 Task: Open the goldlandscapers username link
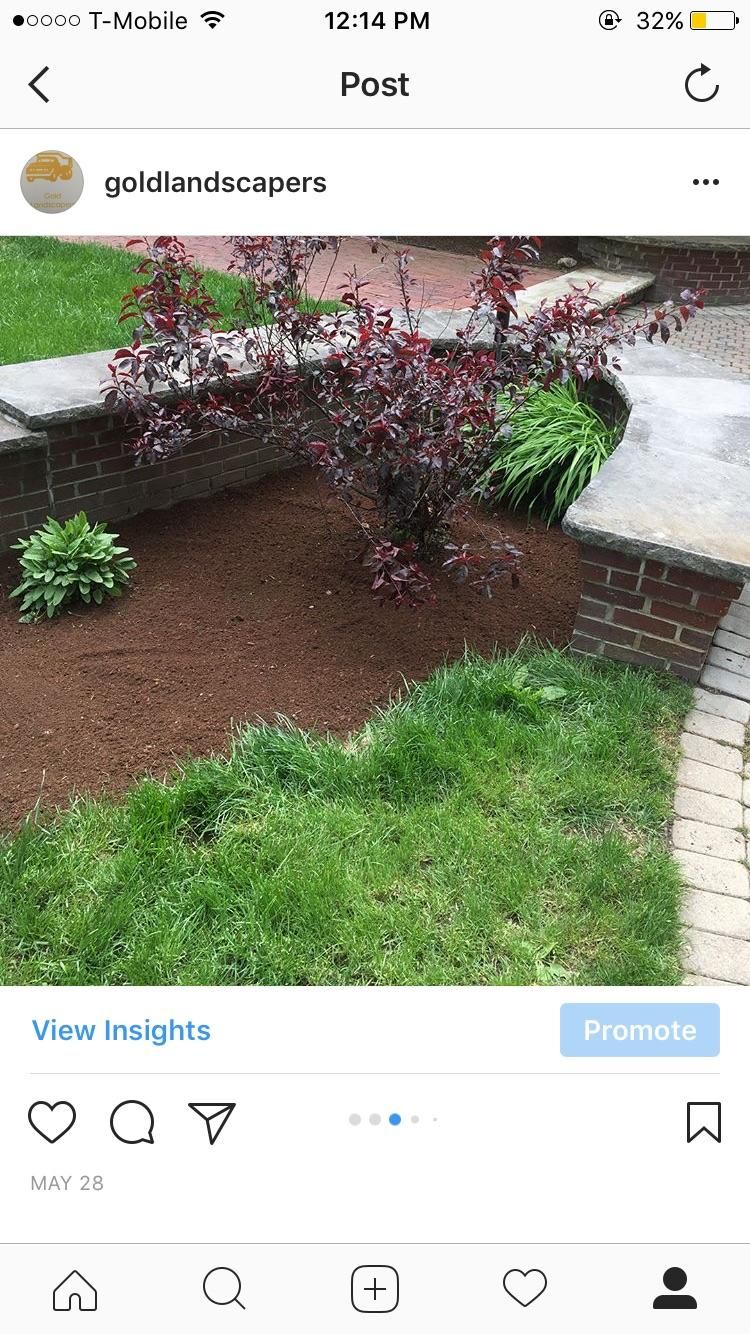(215, 182)
